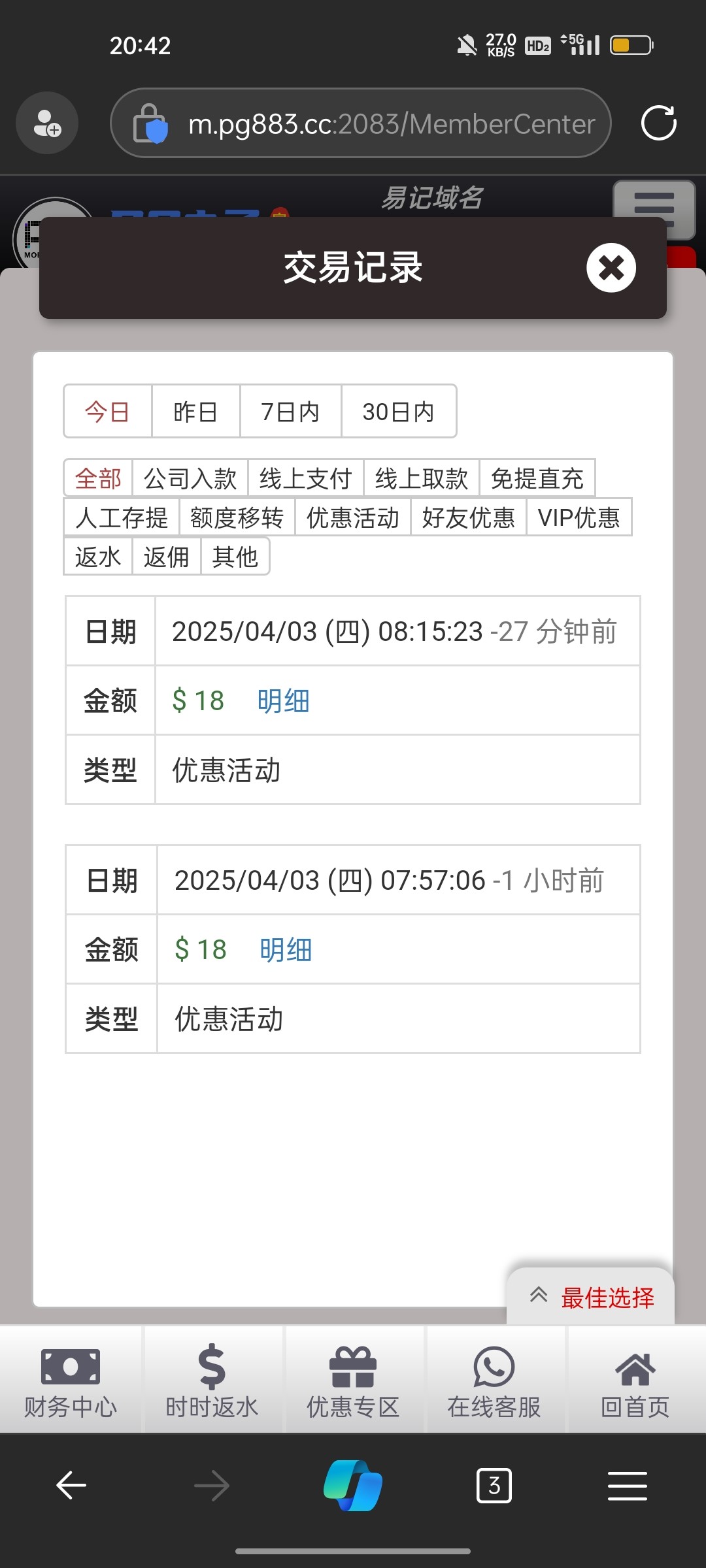Screen dimensions: 706x1568
Task: Go to 时时返水
Action: point(212,1380)
